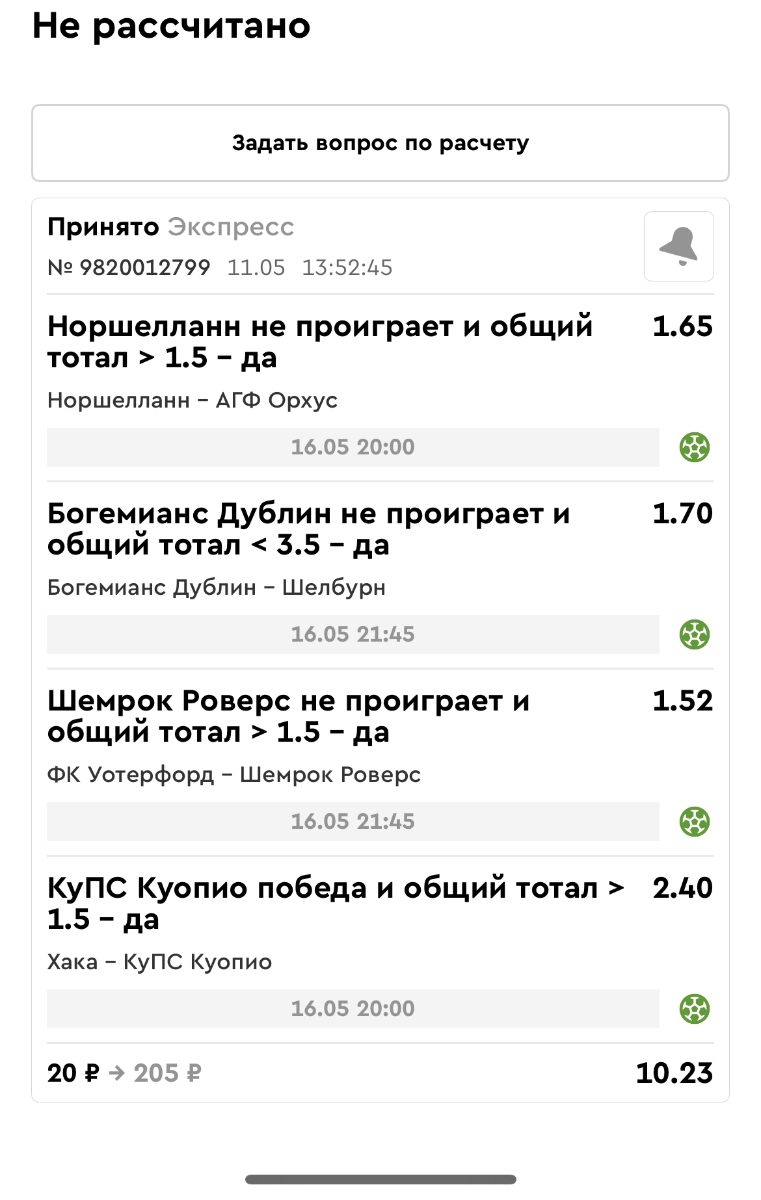This screenshot has width=761, height=1200.
Task: Enable the notification bell for this bet
Action: (678, 246)
